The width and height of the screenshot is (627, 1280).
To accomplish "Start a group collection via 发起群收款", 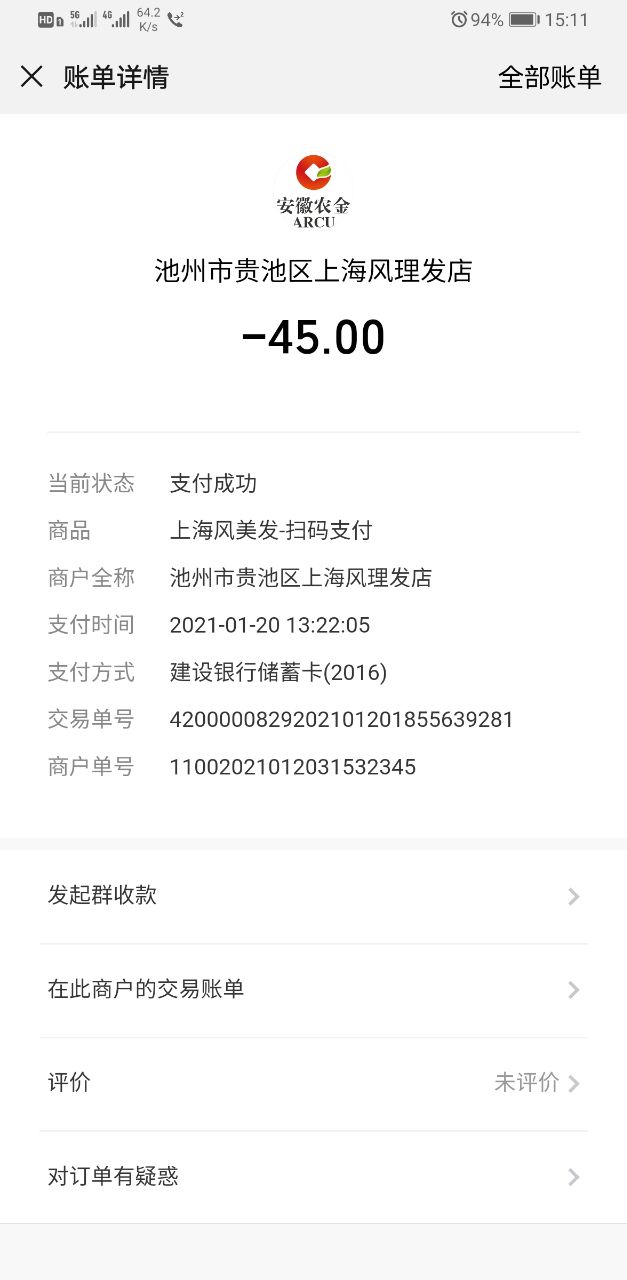I will pos(313,896).
